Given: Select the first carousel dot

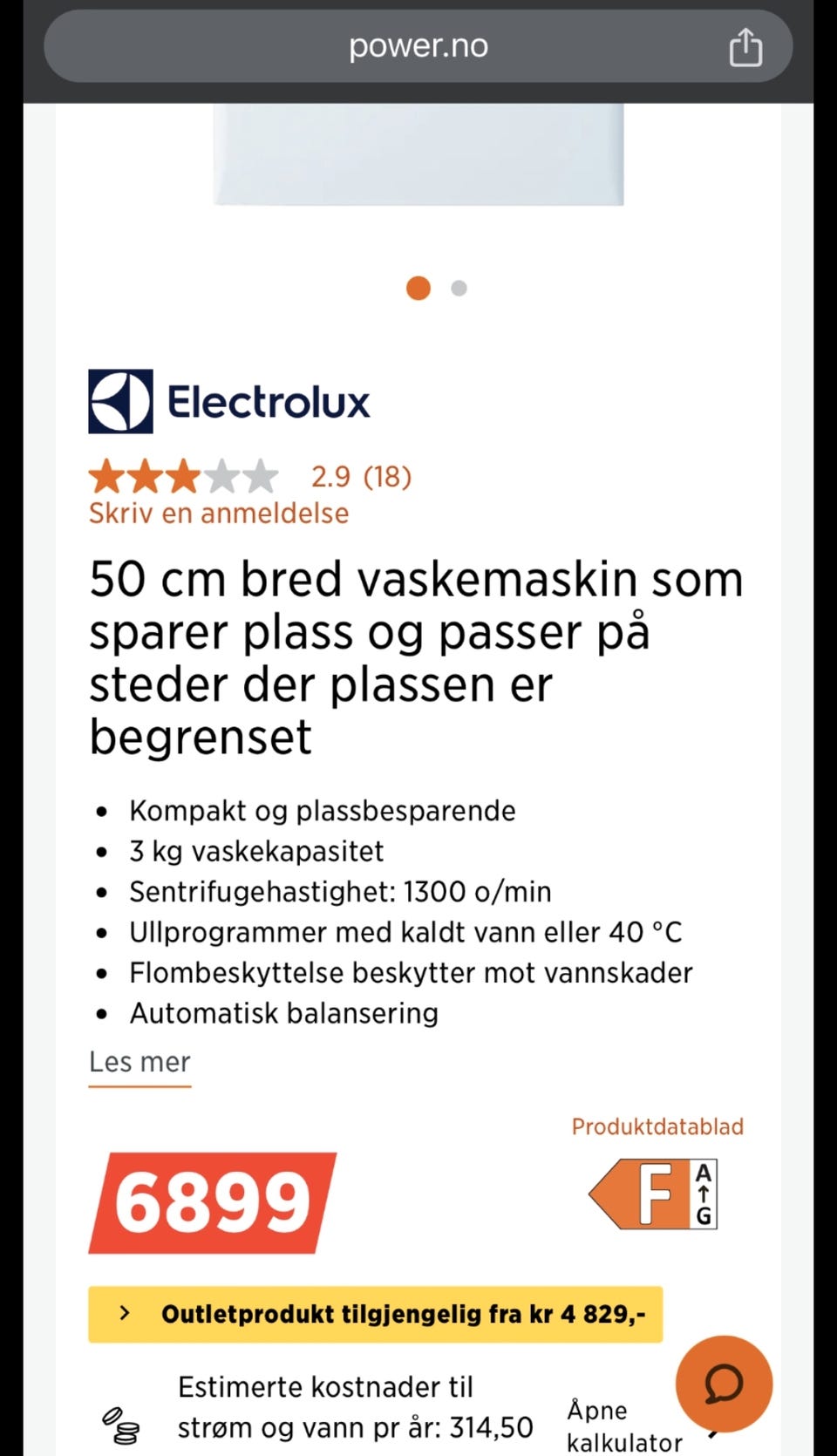Looking at the screenshot, I should (418, 288).
